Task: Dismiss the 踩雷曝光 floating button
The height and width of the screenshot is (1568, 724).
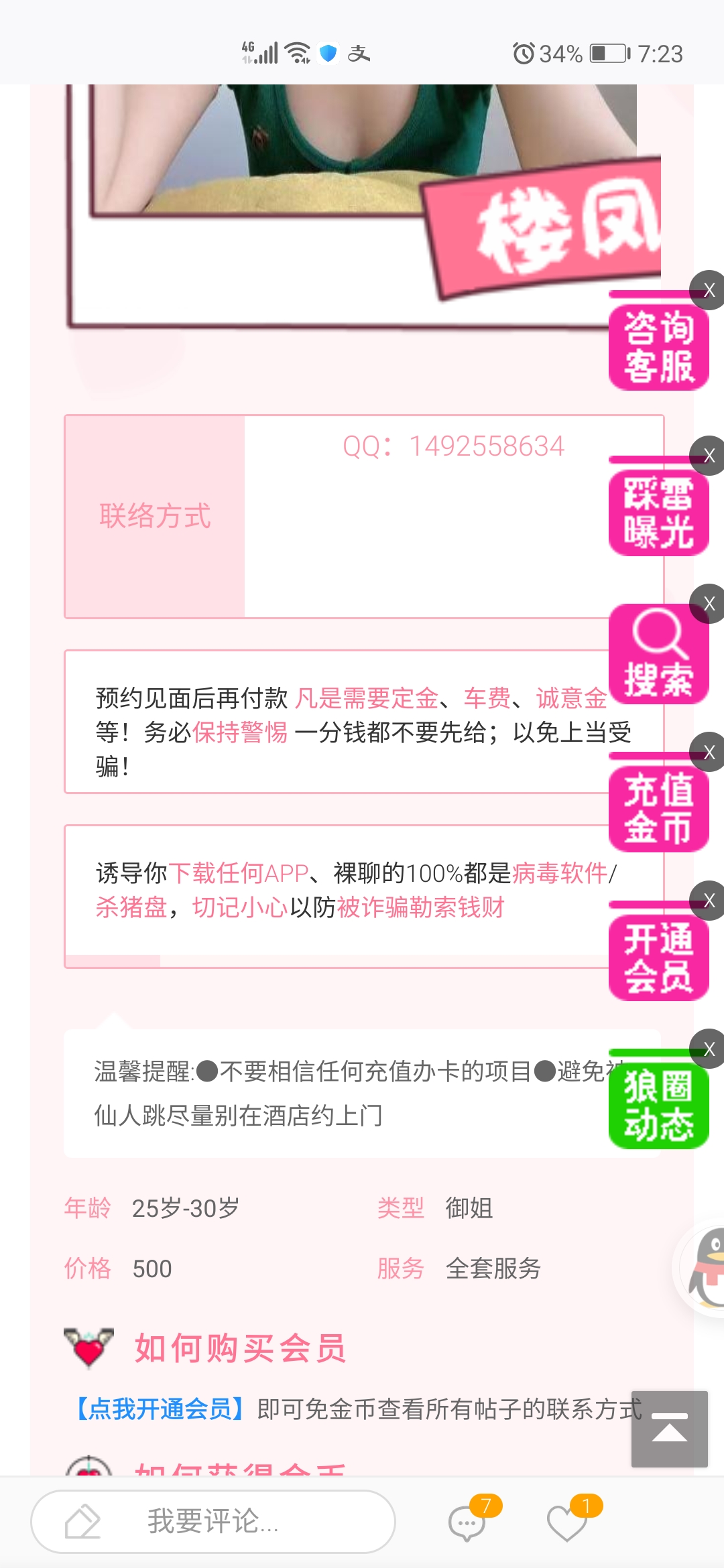Action: pos(709,456)
